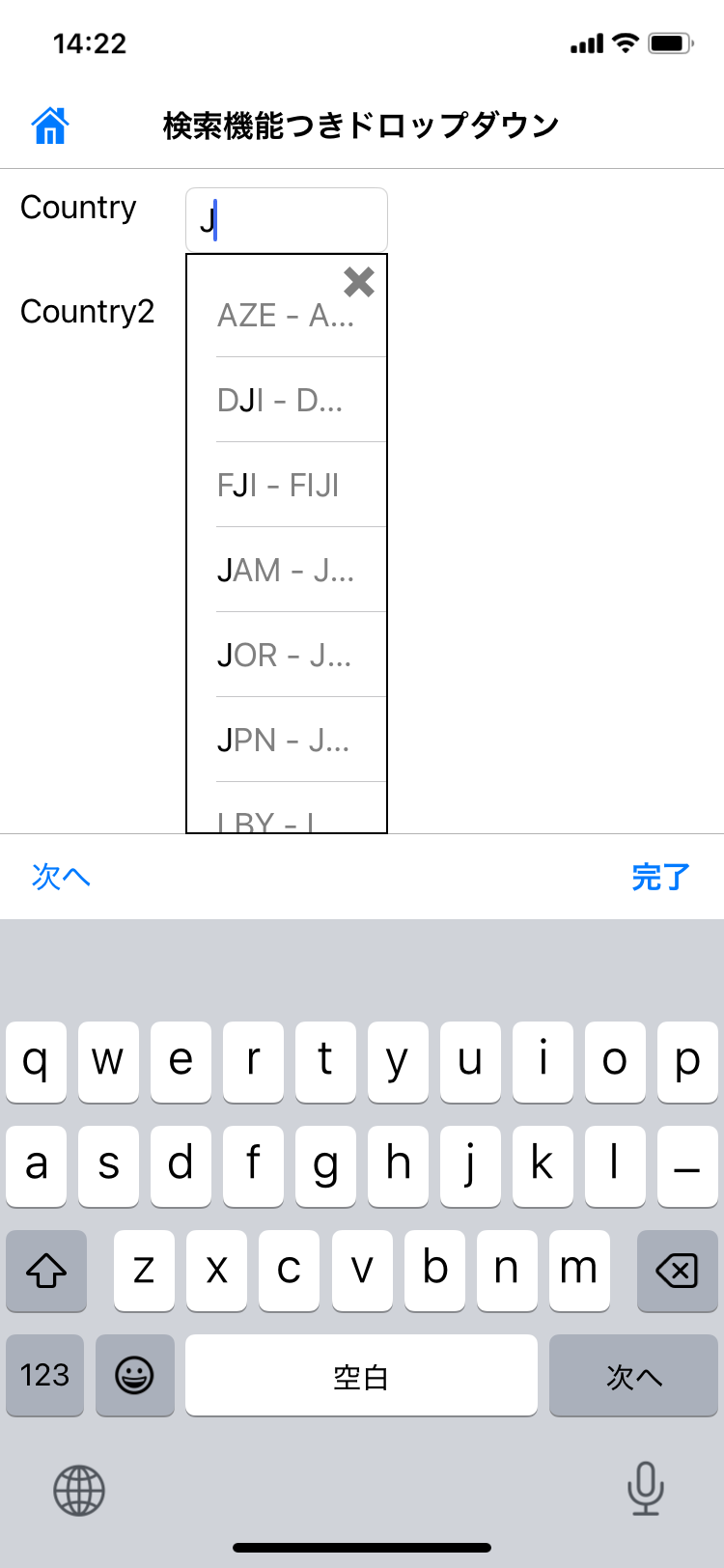This screenshot has height=1568, width=724.
Task: Hit the backspace key on the keyboard
Action: (677, 1271)
